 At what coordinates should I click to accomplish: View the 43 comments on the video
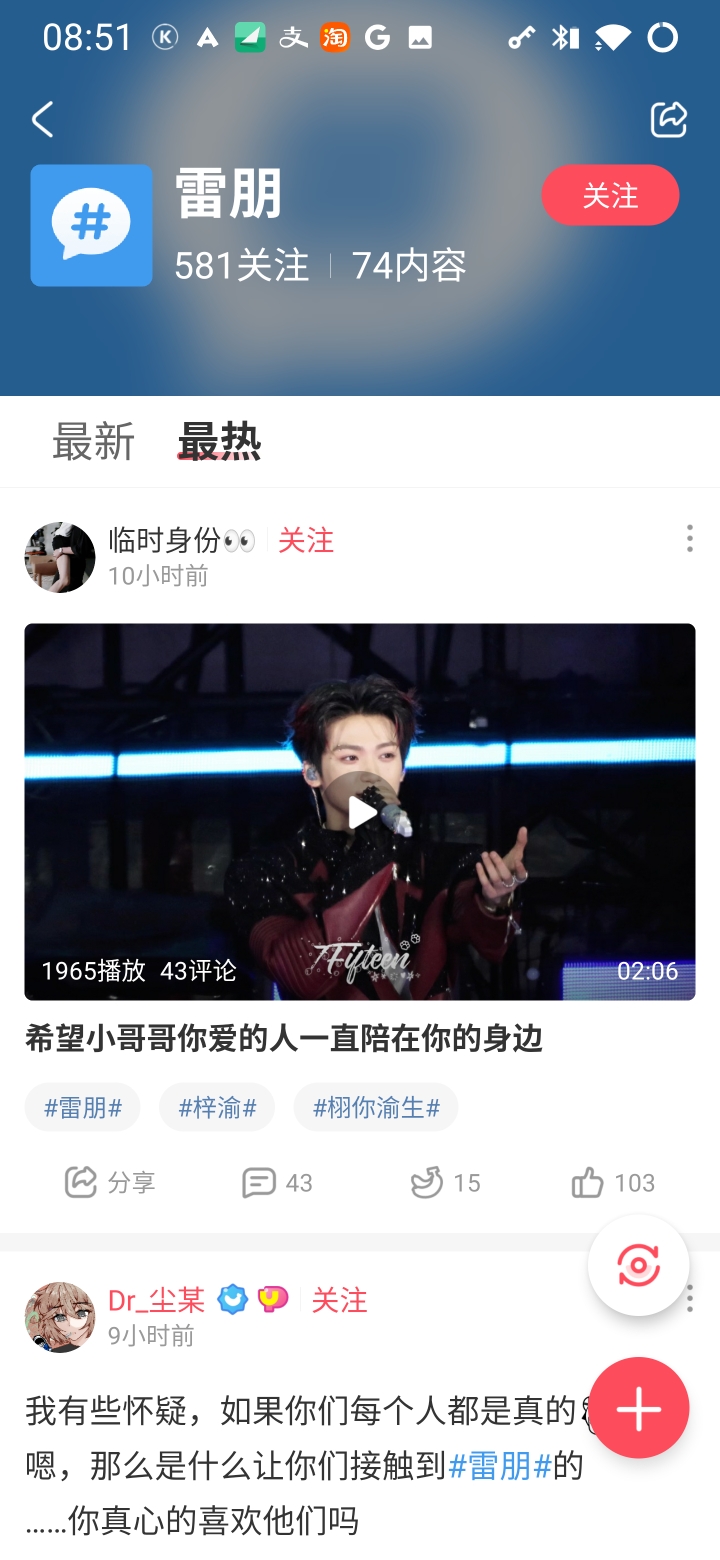[278, 1183]
